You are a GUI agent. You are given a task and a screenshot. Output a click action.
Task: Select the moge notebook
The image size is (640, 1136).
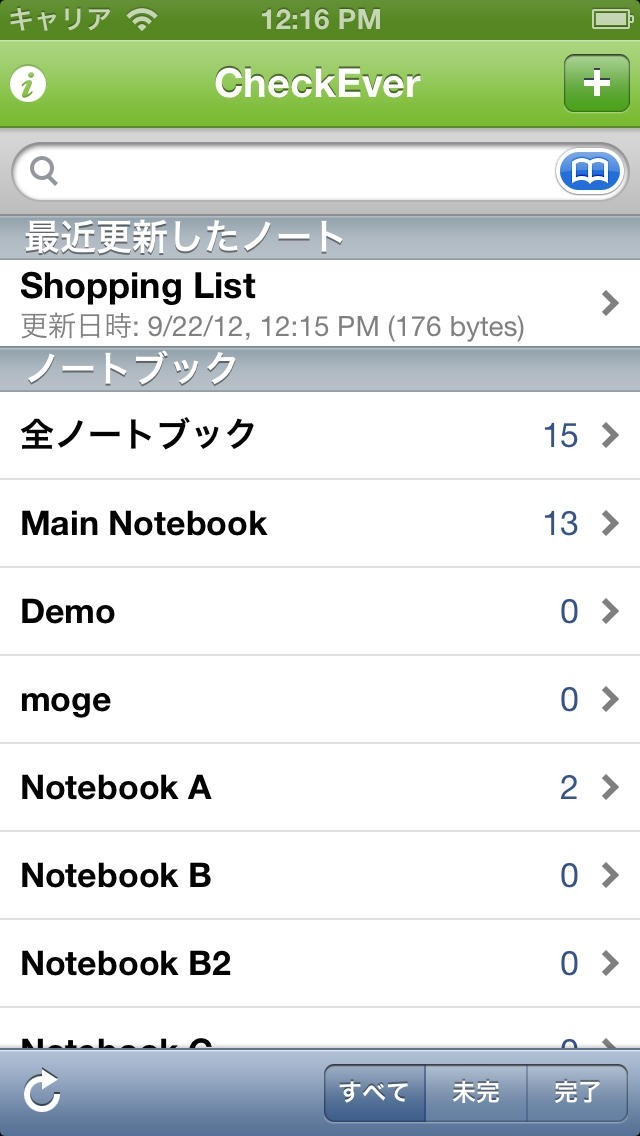click(x=320, y=699)
